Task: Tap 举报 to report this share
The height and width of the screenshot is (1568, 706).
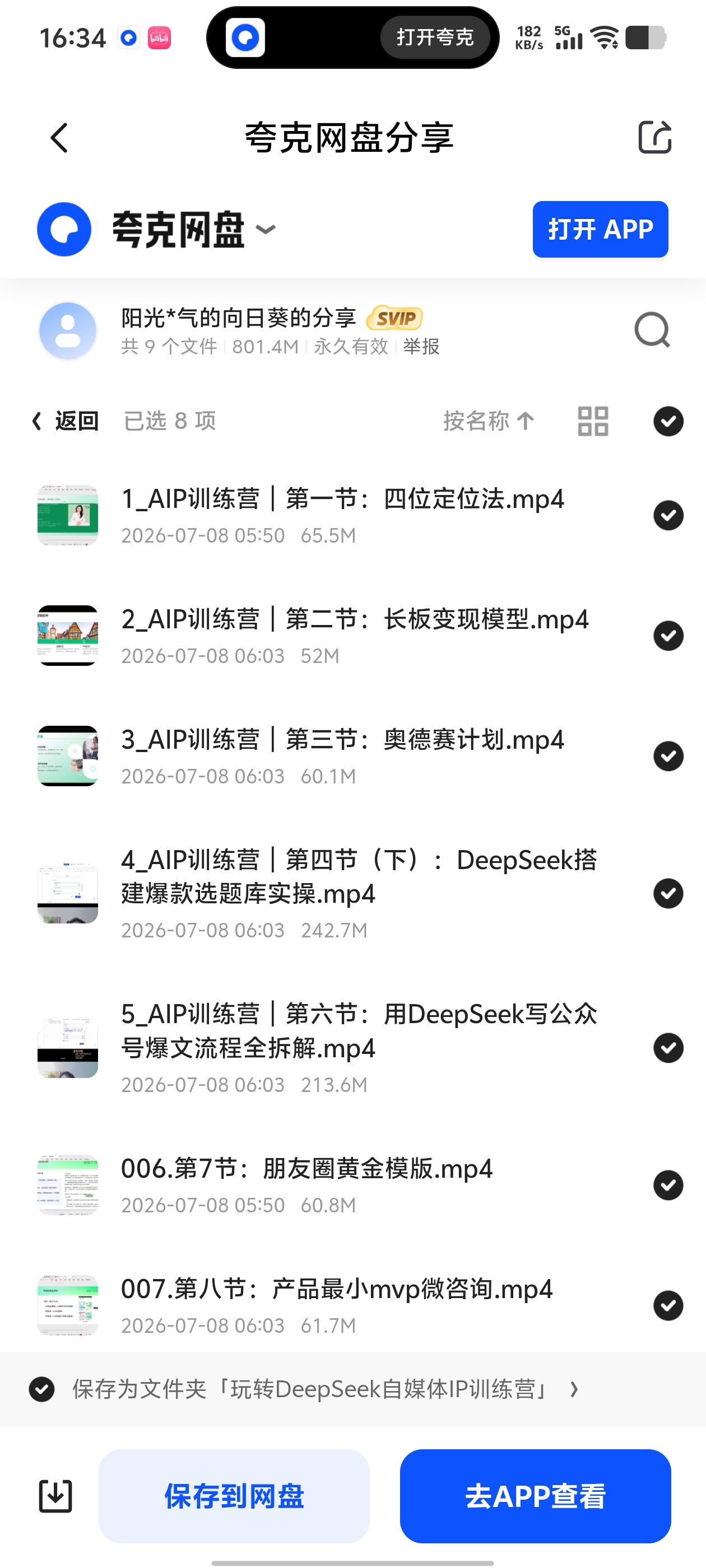Action: (x=421, y=346)
